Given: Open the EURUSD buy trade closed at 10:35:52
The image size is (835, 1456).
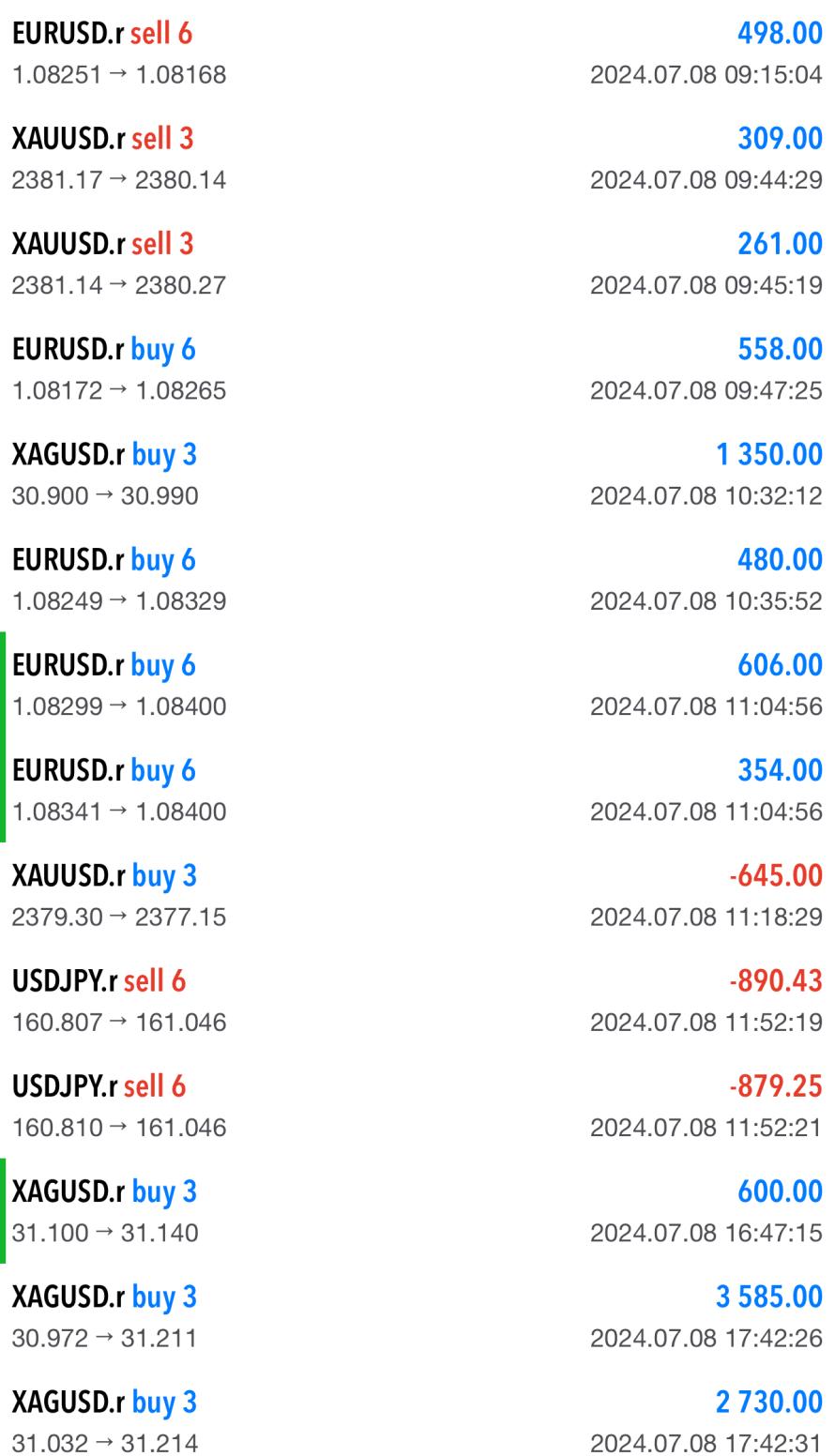Looking at the screenshot, I should 417,579.
